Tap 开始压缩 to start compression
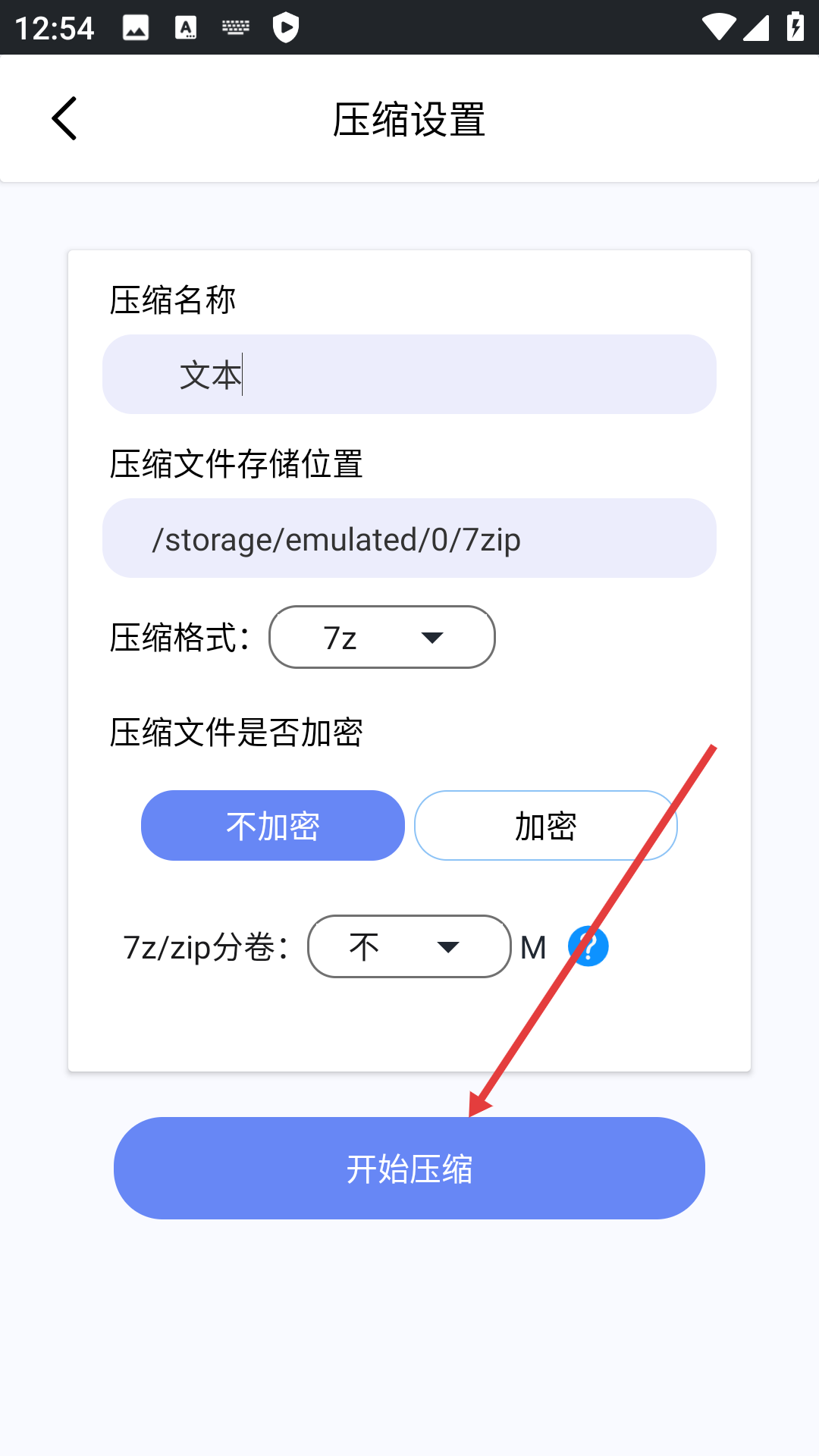819x1456 pixels. click(x=409, y=1168)
